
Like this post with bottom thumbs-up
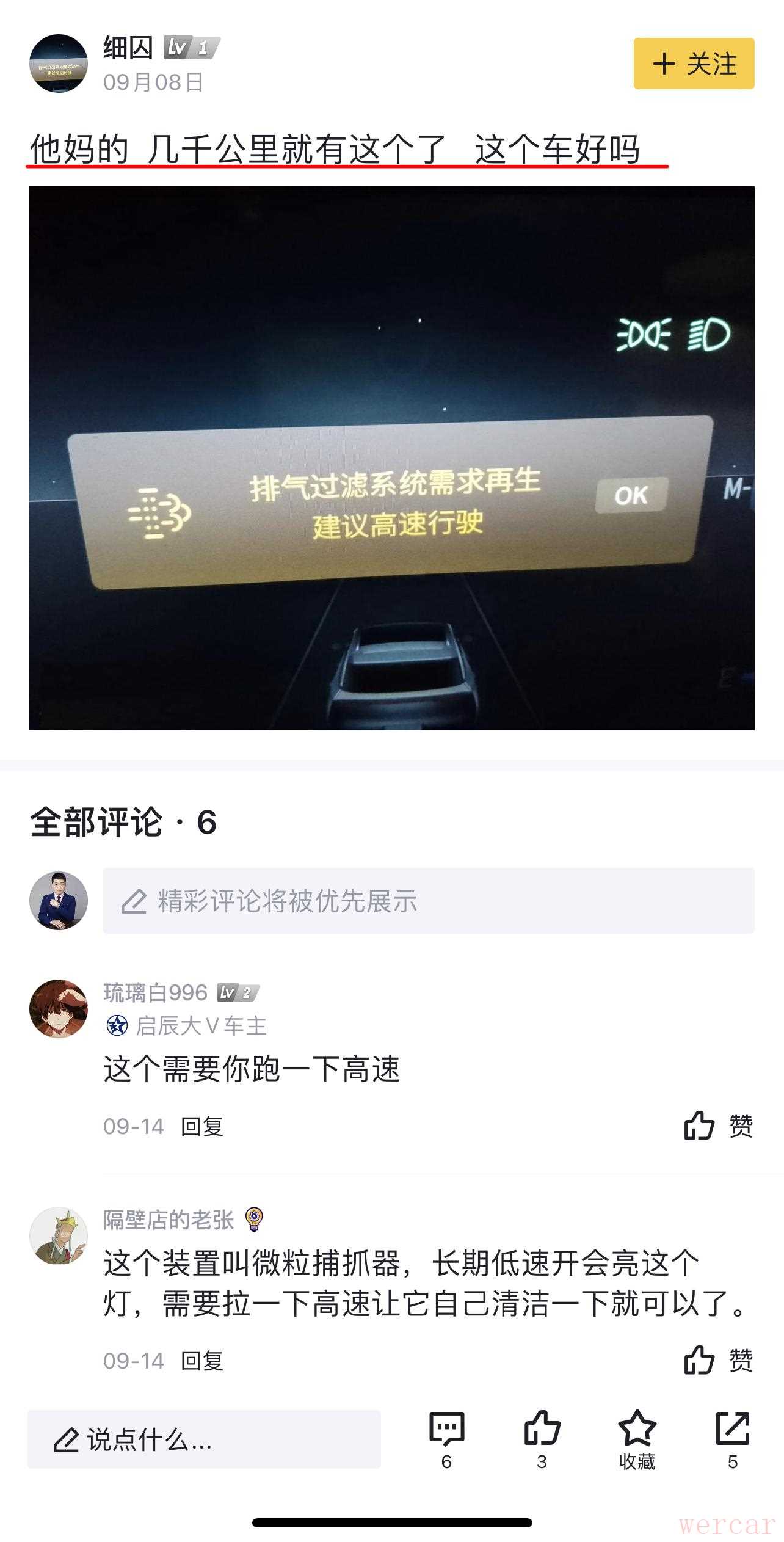[x=542, y=1439]
